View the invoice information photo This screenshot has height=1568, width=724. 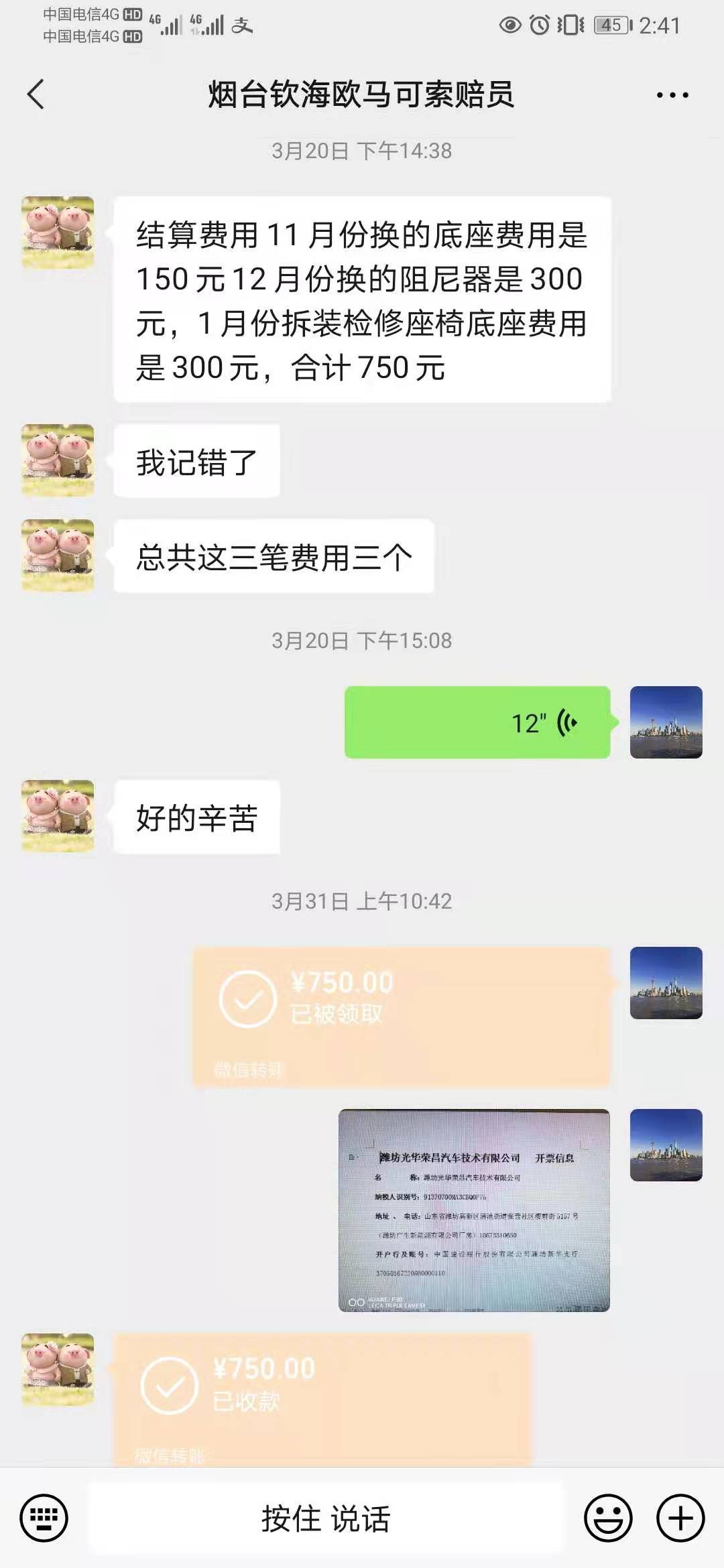click(475, 1210)
